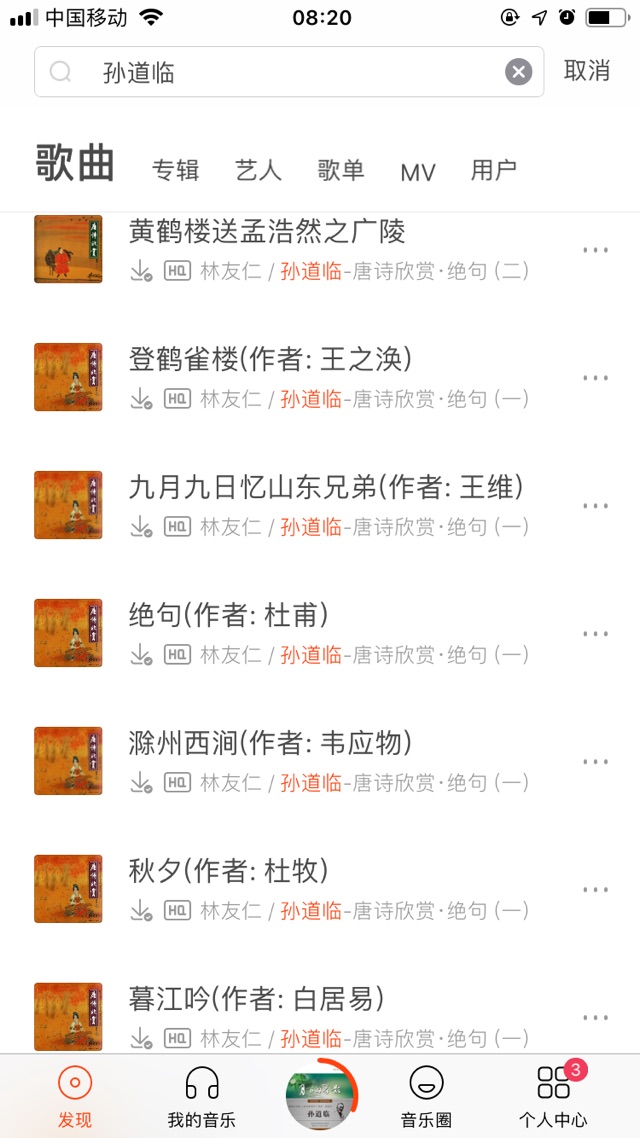Open more options for 登鹳雀楼
The width and height of the screenshot is (640, 1138).
click(x=595, y=378)
